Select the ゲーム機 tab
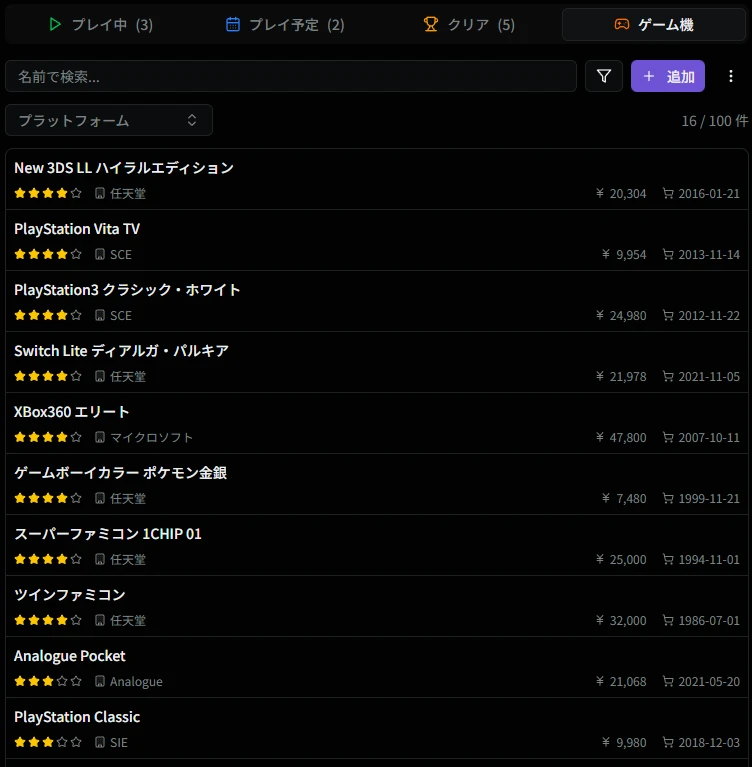 pyautogui.click(x=653, y=24)
